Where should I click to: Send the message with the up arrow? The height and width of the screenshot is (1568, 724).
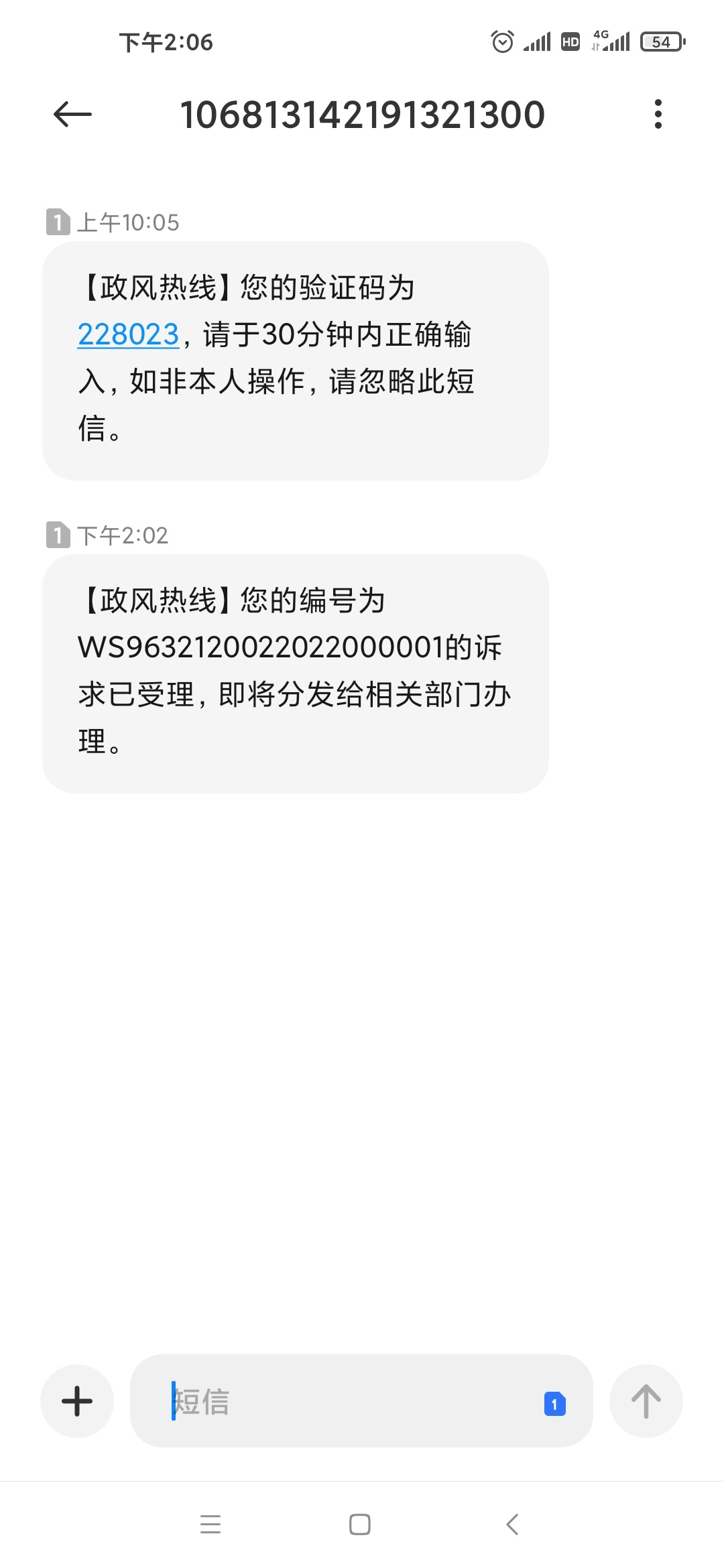(646, 1400)
